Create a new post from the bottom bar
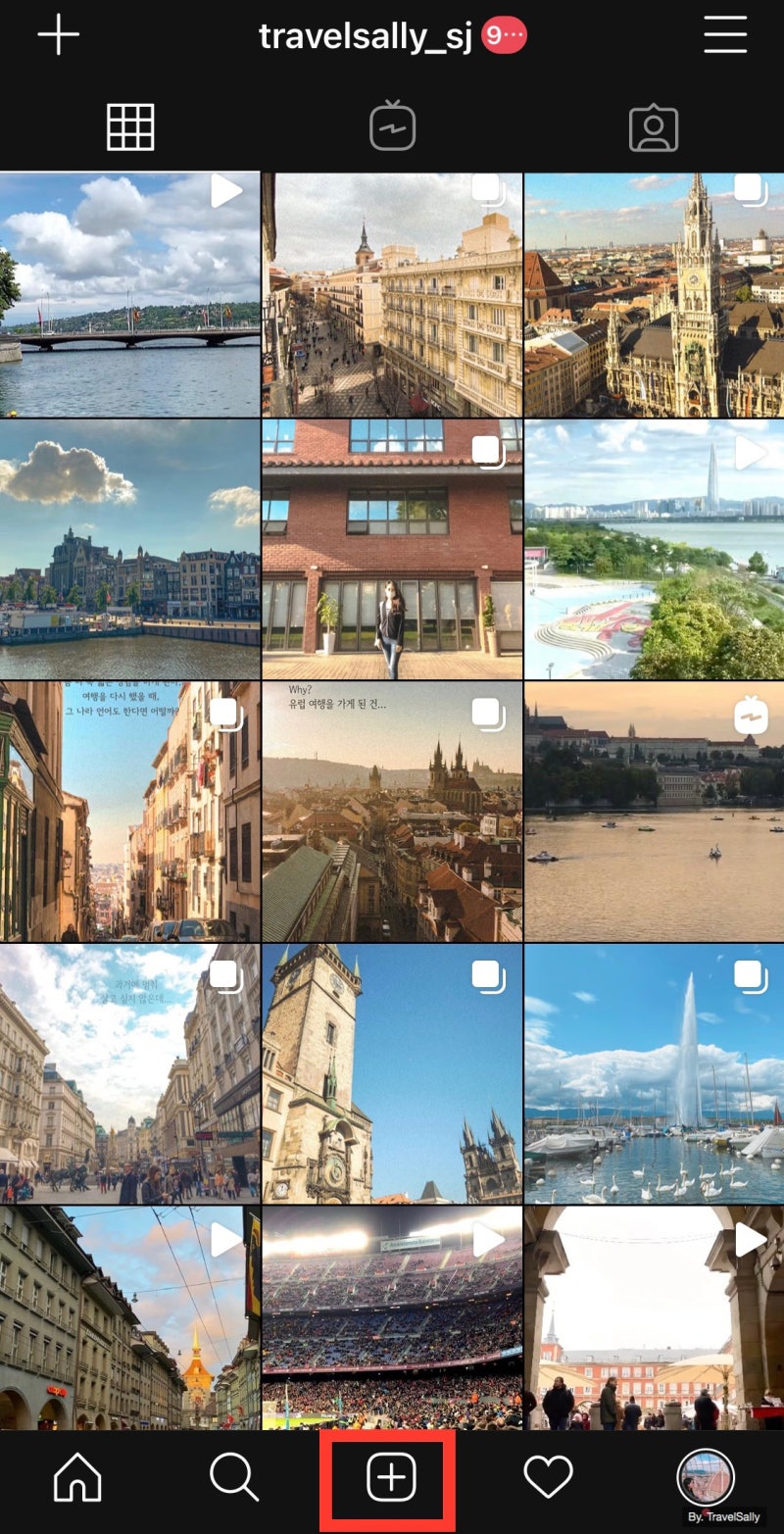Screen dimensions: 784x1534 [391, 1476]
